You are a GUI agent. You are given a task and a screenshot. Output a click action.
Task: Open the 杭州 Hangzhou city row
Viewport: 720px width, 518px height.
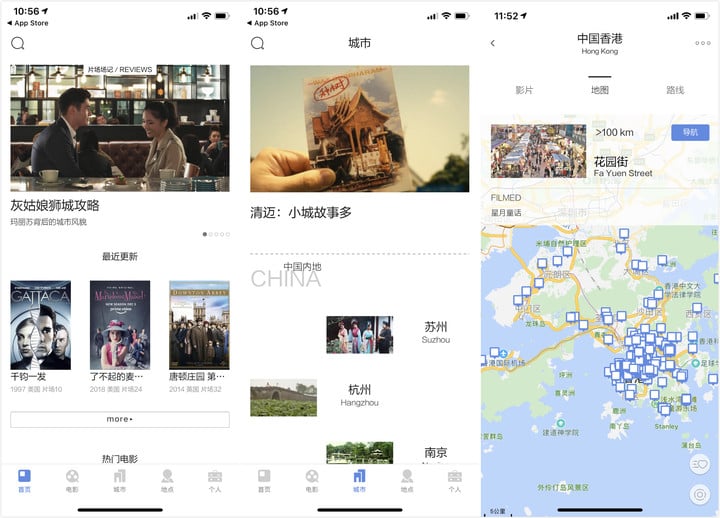click(x=360, y=397)
